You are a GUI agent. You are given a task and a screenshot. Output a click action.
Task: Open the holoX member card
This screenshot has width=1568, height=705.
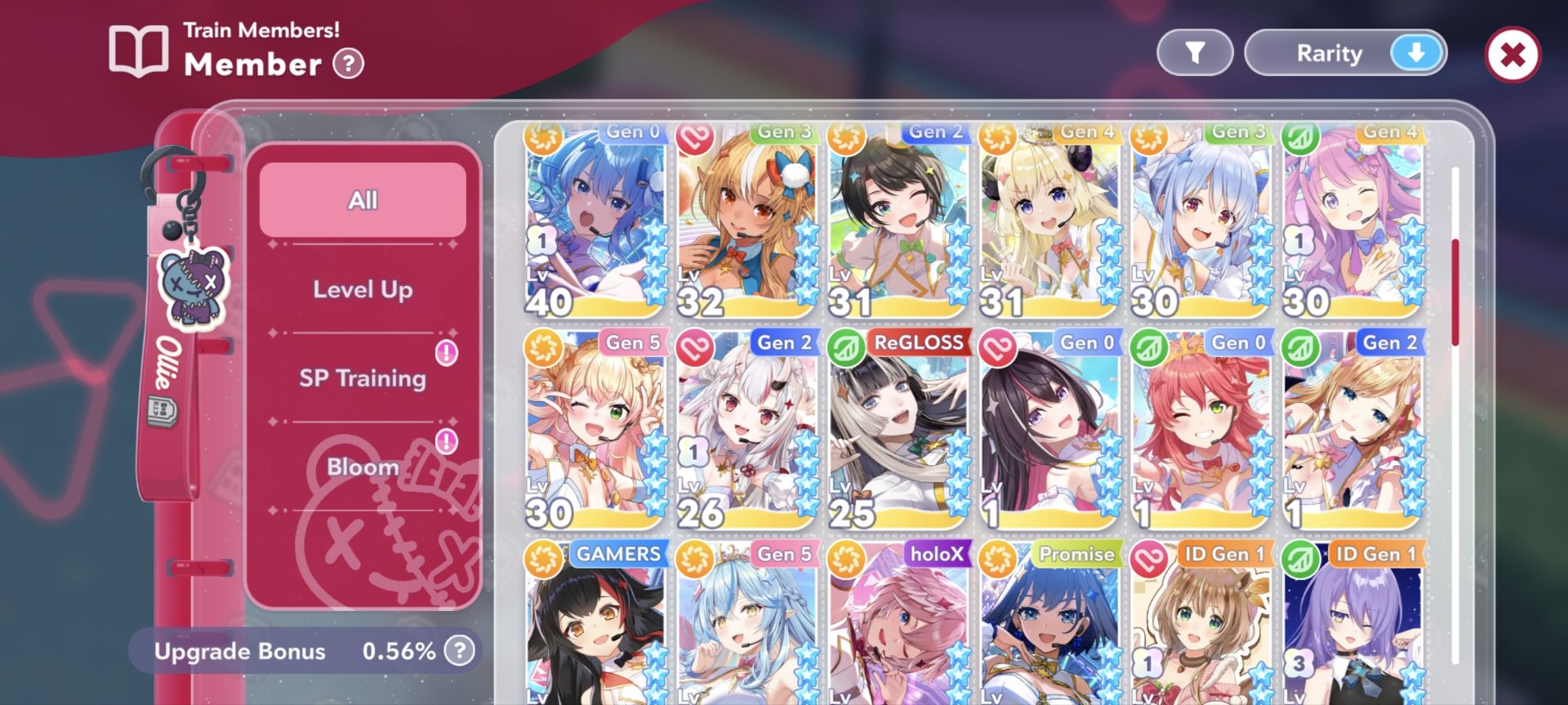(899, 622)
